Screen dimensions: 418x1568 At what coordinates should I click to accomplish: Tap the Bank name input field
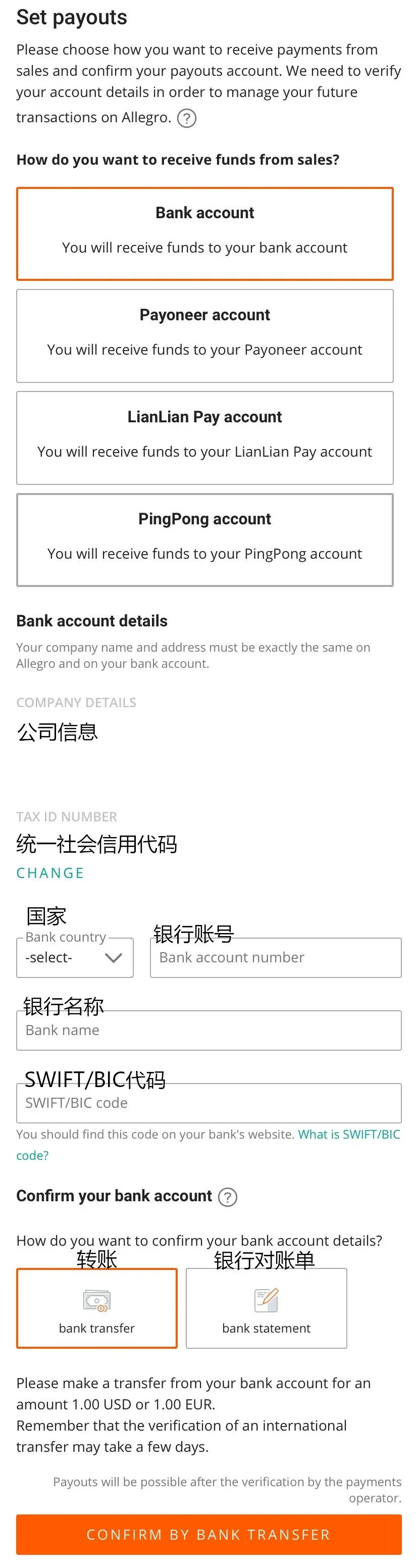[x=208, y=1030]
